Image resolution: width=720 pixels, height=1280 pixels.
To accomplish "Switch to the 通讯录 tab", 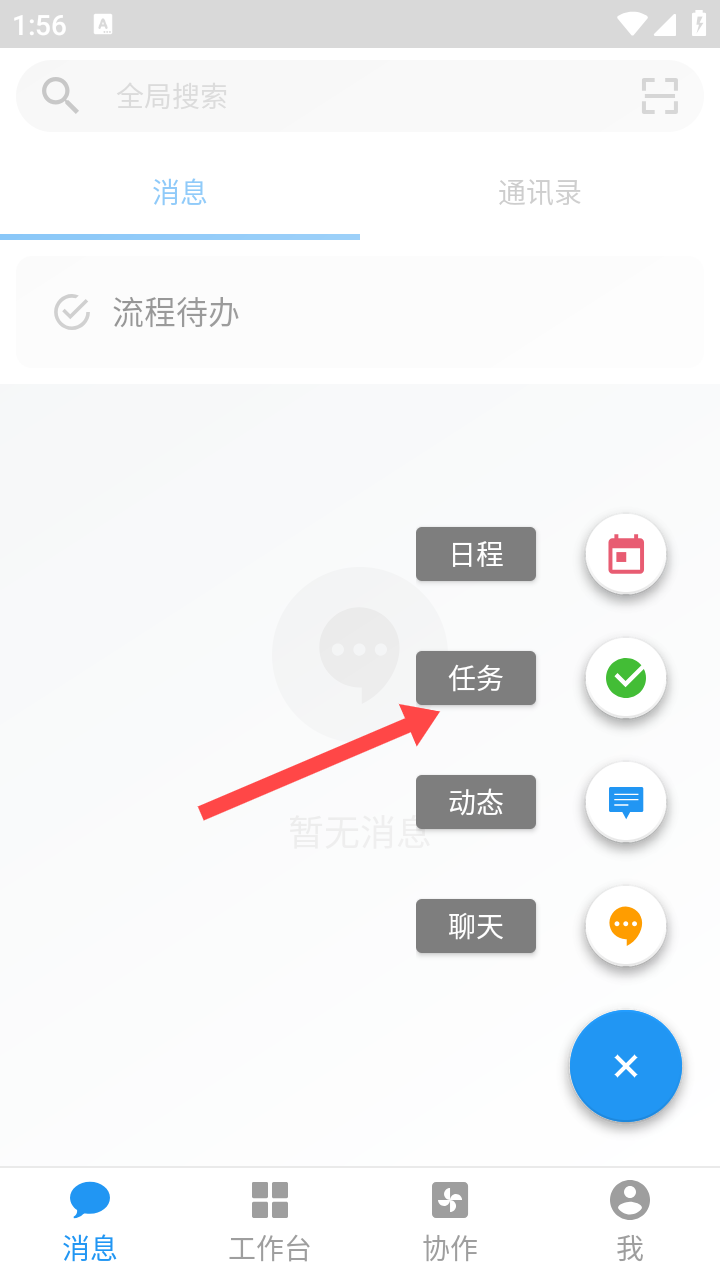I will click(x=540, y=192).
